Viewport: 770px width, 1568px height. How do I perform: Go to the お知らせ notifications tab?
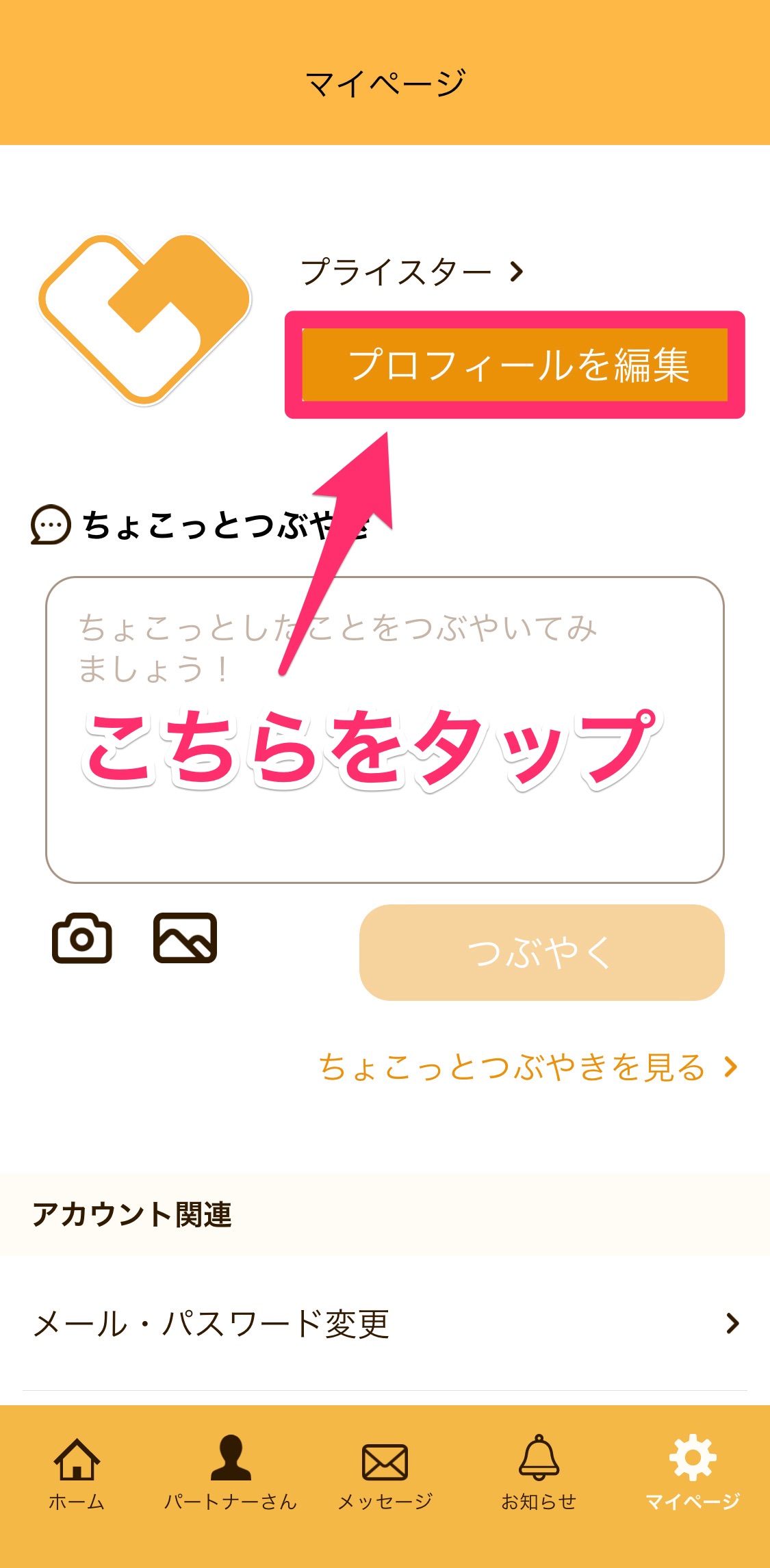click(539, 1472)
